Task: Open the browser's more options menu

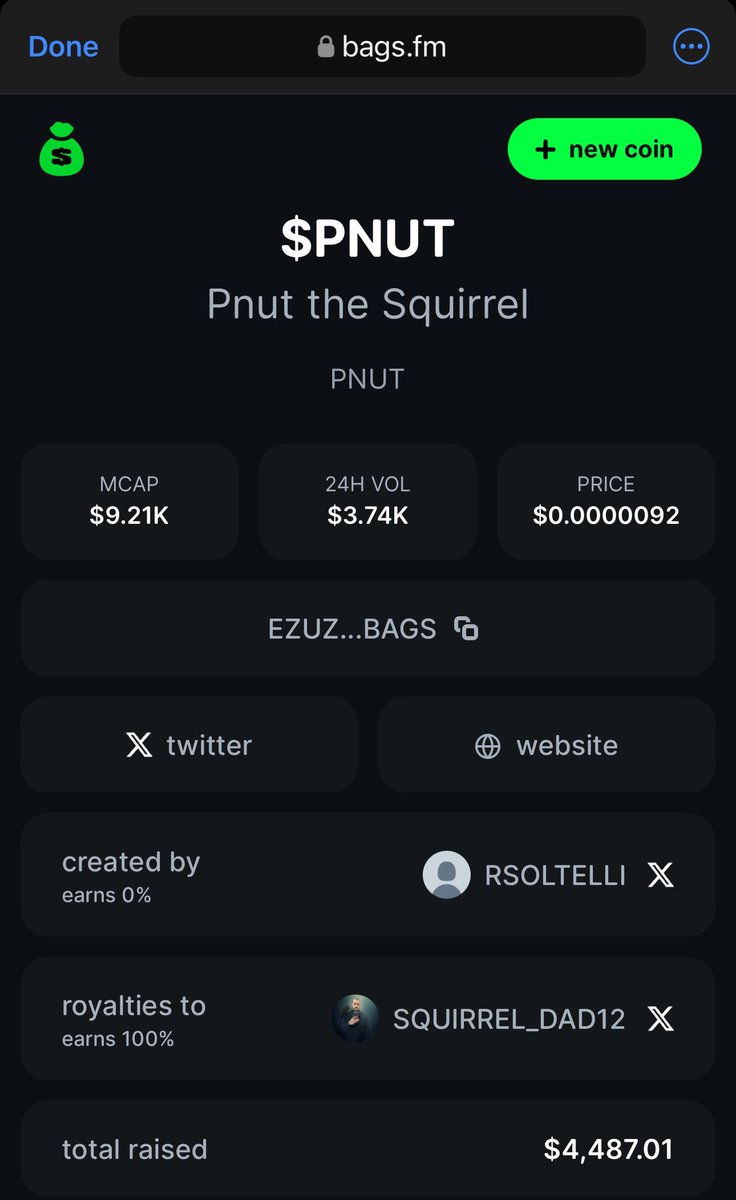Action: pos(691,47)
